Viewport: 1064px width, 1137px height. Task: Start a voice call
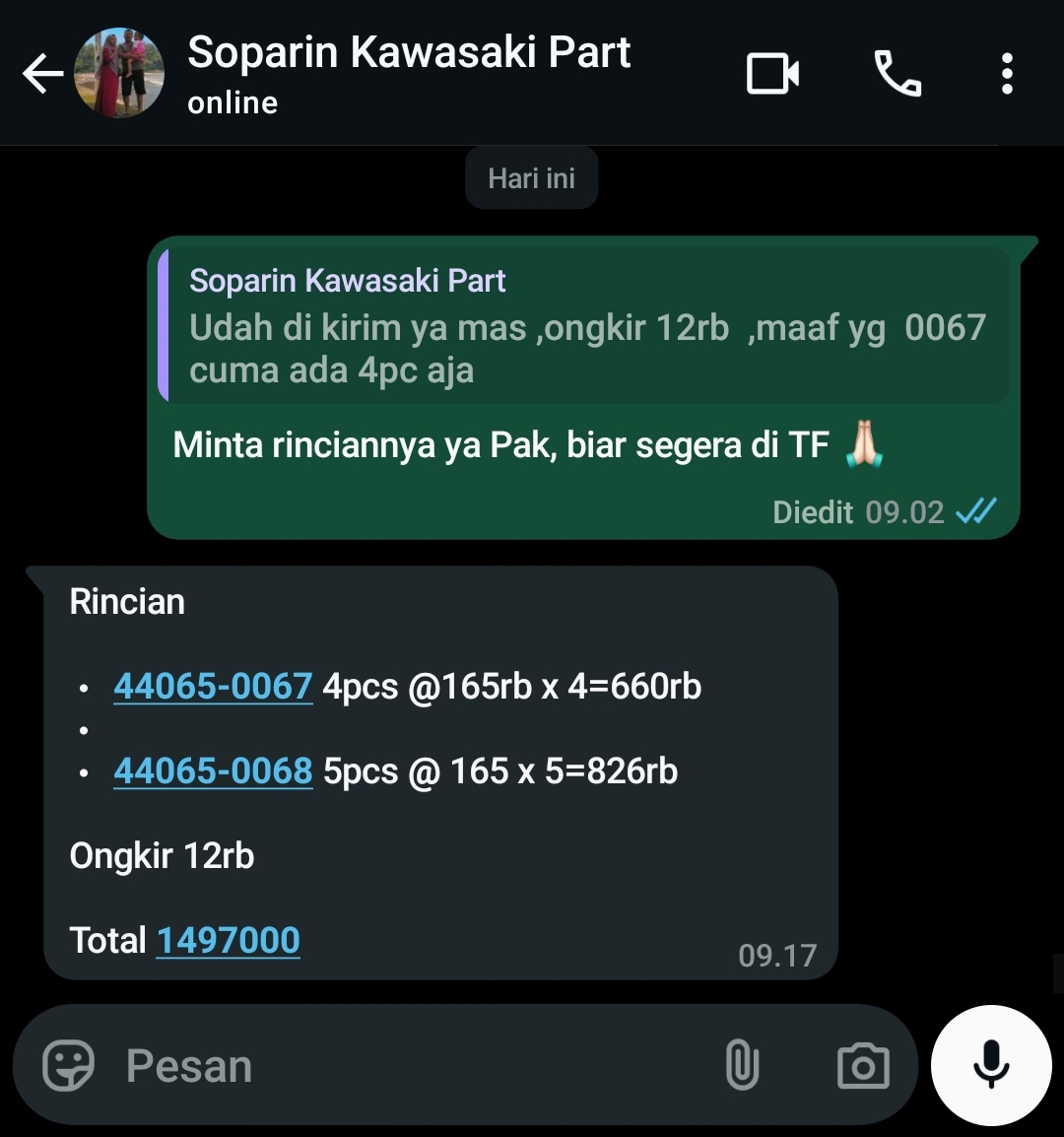click(x=897, y=74)
